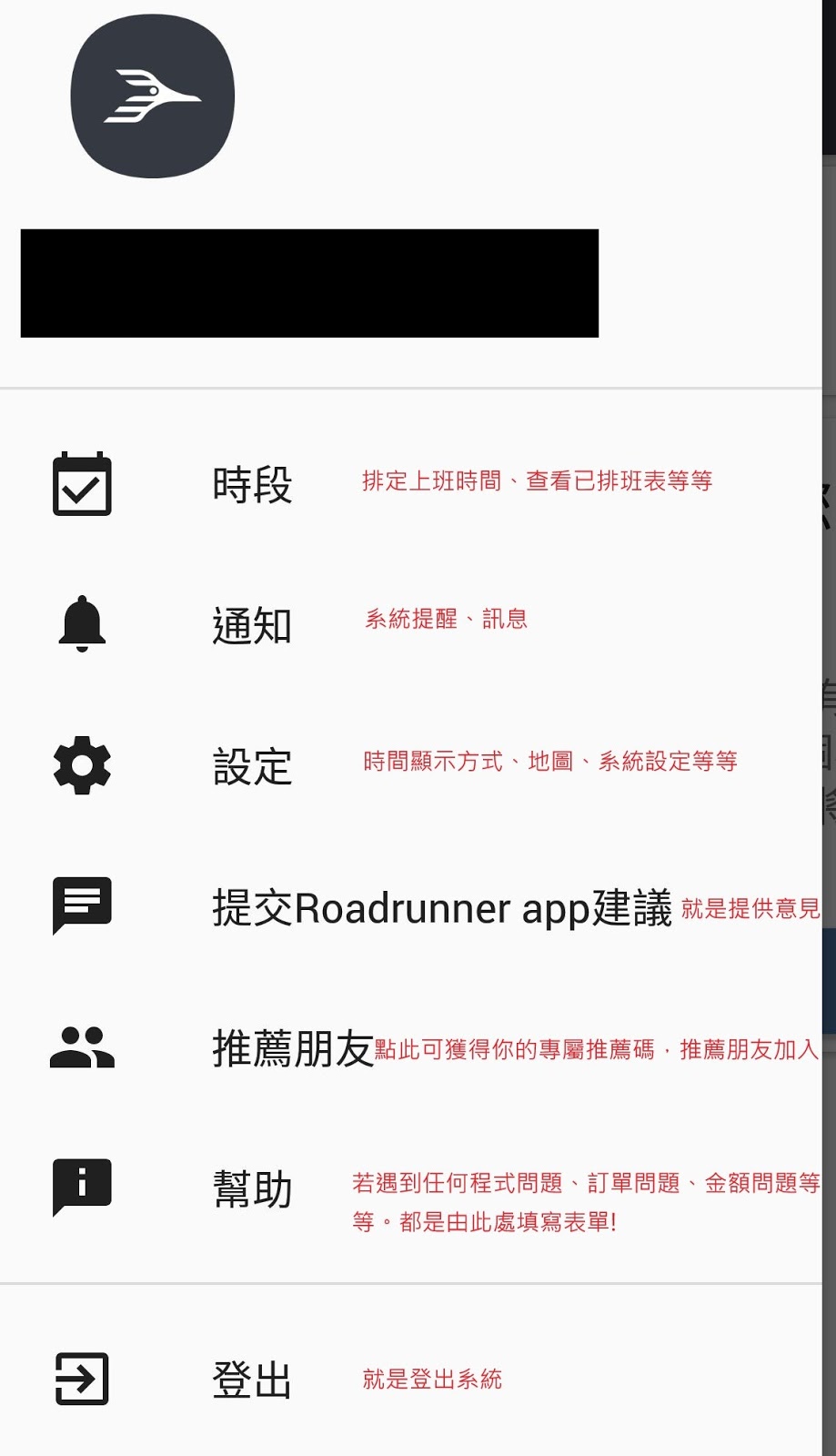This screenshot has height=1456, width=836.
Task: Open 通知 notifications
Action: [251, 626]
